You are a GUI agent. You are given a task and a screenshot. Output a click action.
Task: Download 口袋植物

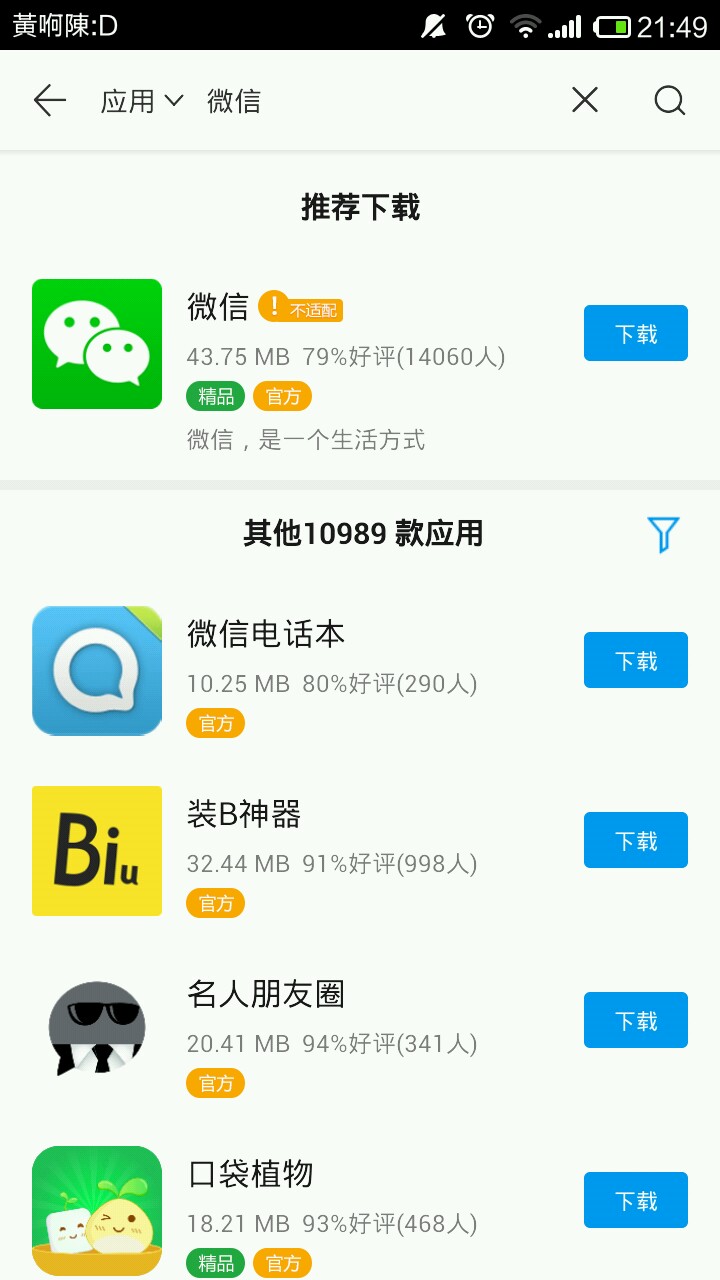(635, 1200)
